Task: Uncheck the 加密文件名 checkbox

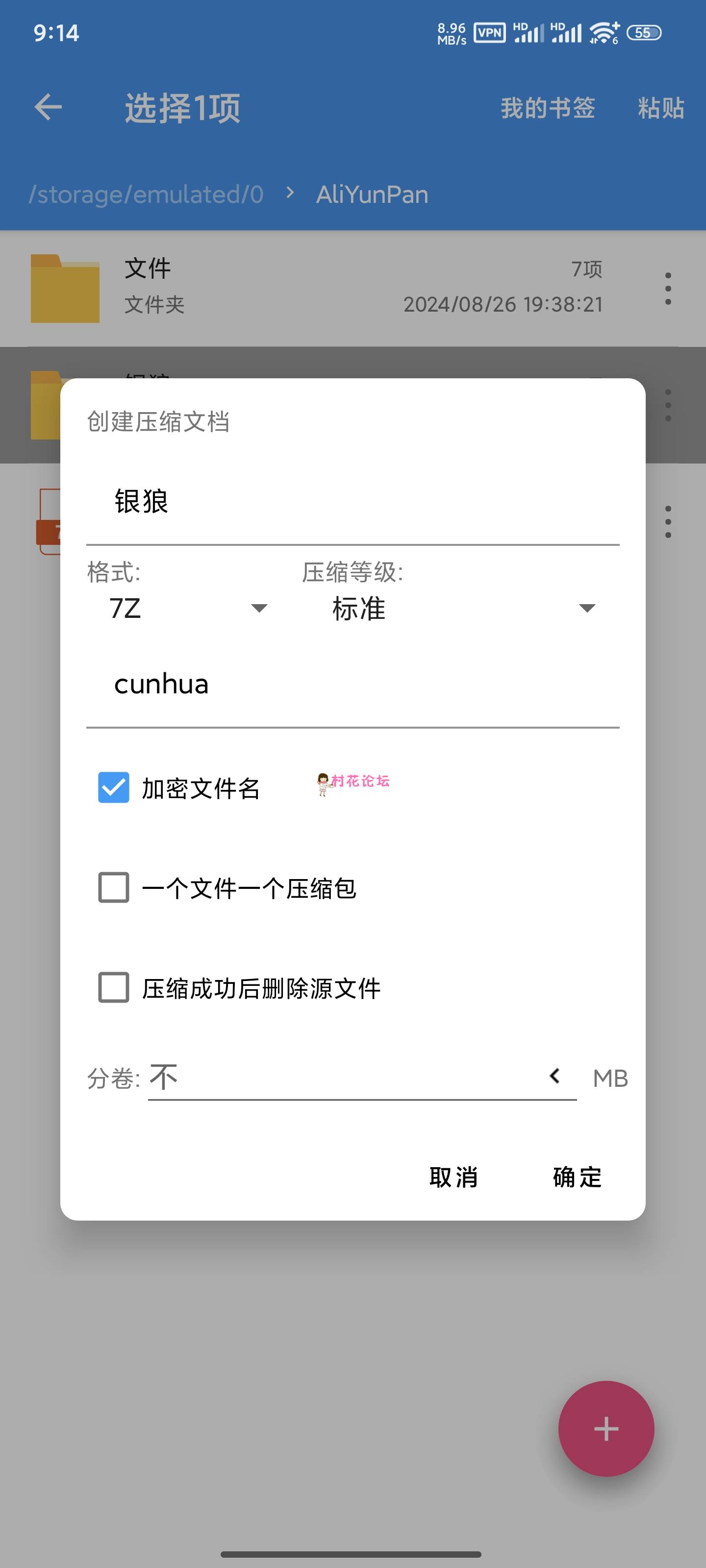Action: click(114, 787)
